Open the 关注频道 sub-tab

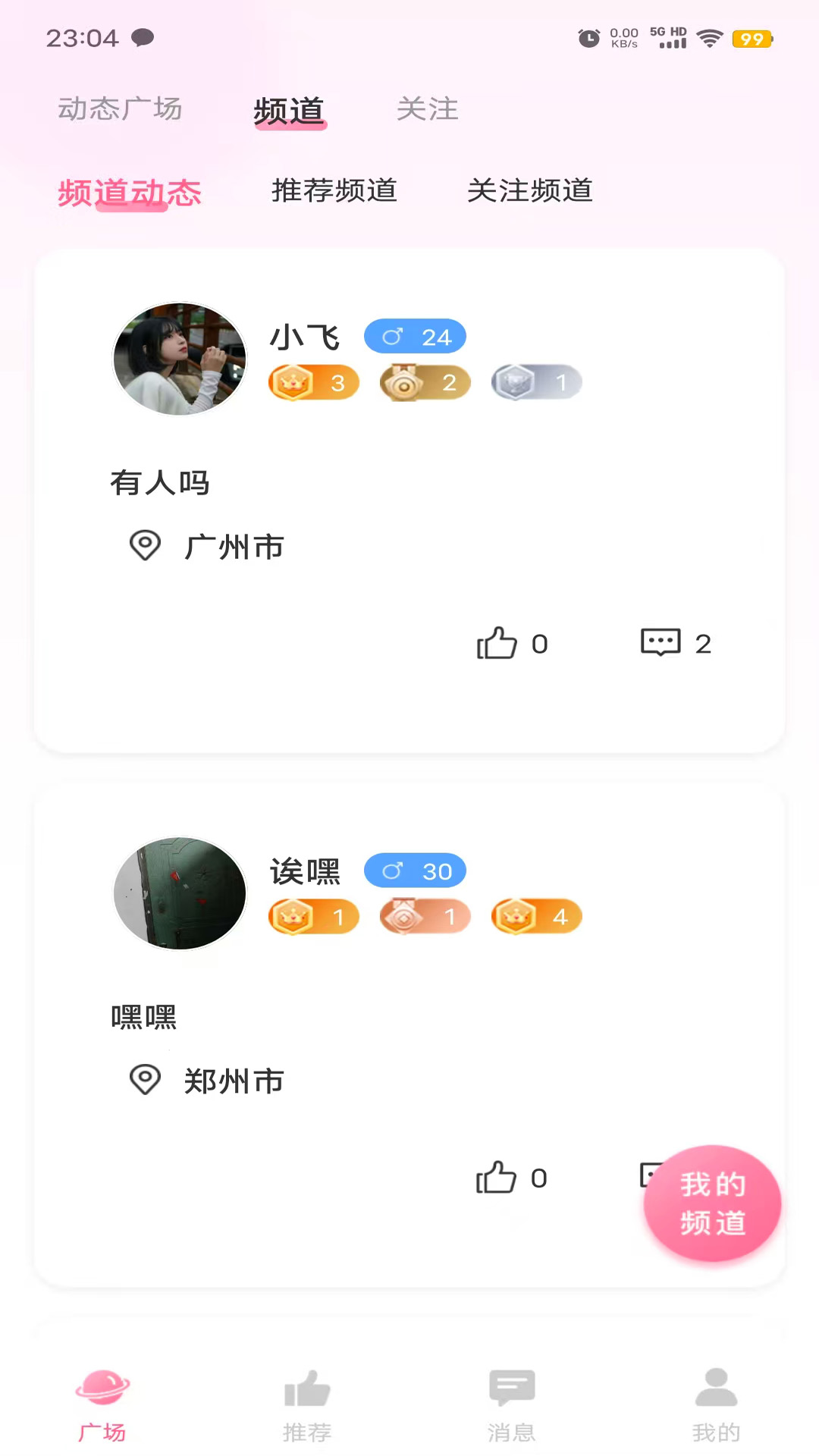[x=531, y=192]
